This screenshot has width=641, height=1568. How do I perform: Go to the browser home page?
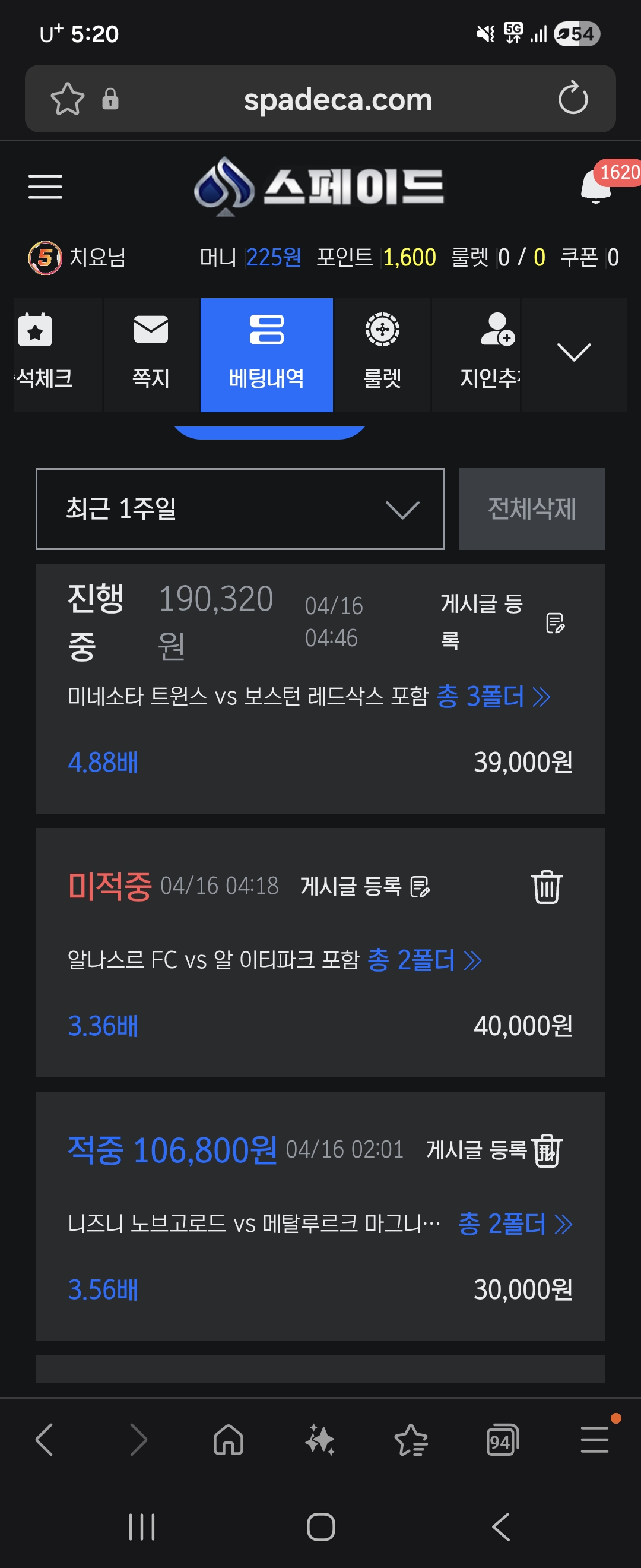tap(229, 1440)
